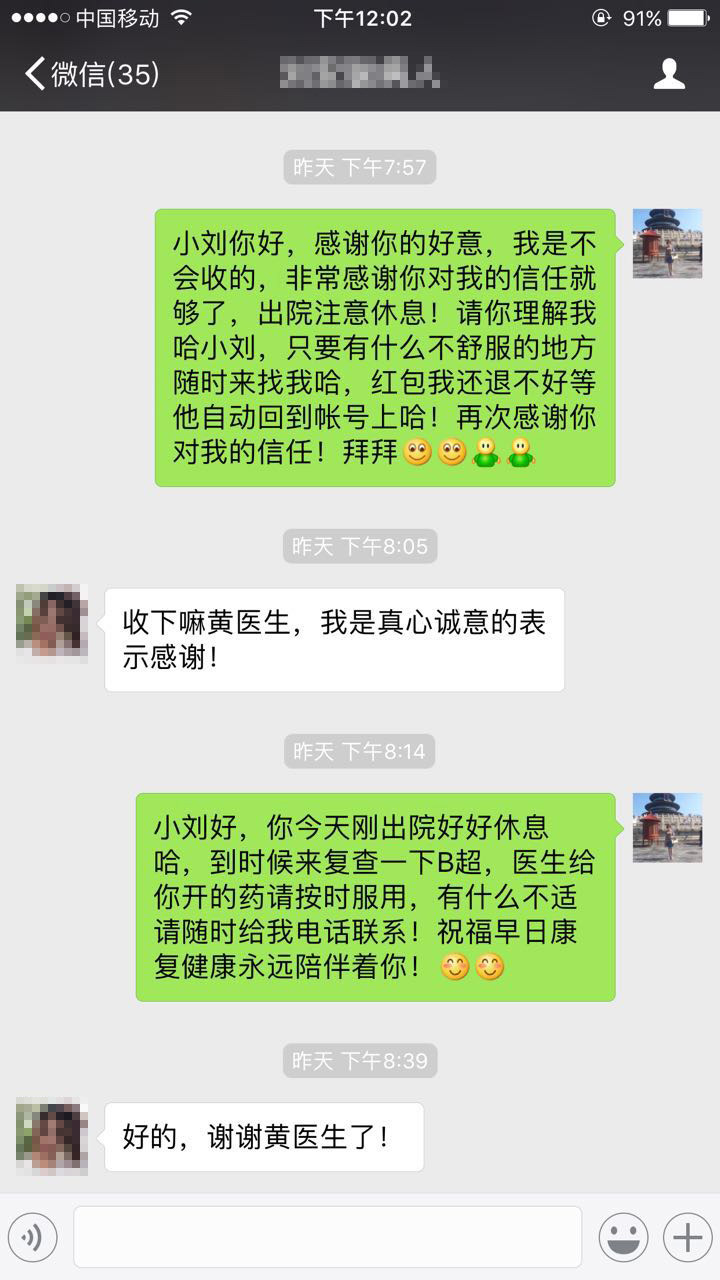
Task: View the contact avatar beside 收下嘛黄医生 message
Action: pyautogui.click(x=52, y=622)
